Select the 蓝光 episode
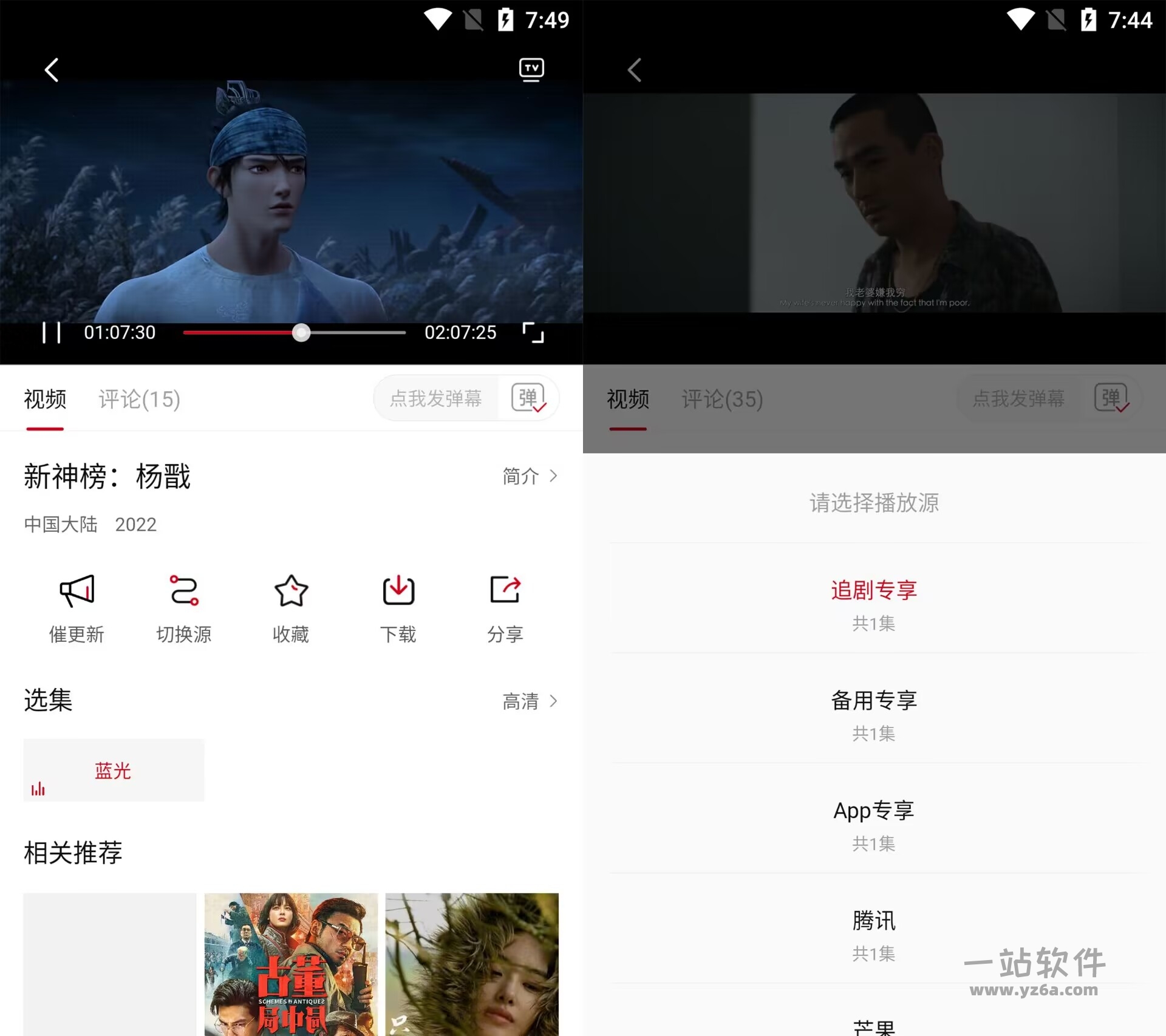 pos(114,770)
